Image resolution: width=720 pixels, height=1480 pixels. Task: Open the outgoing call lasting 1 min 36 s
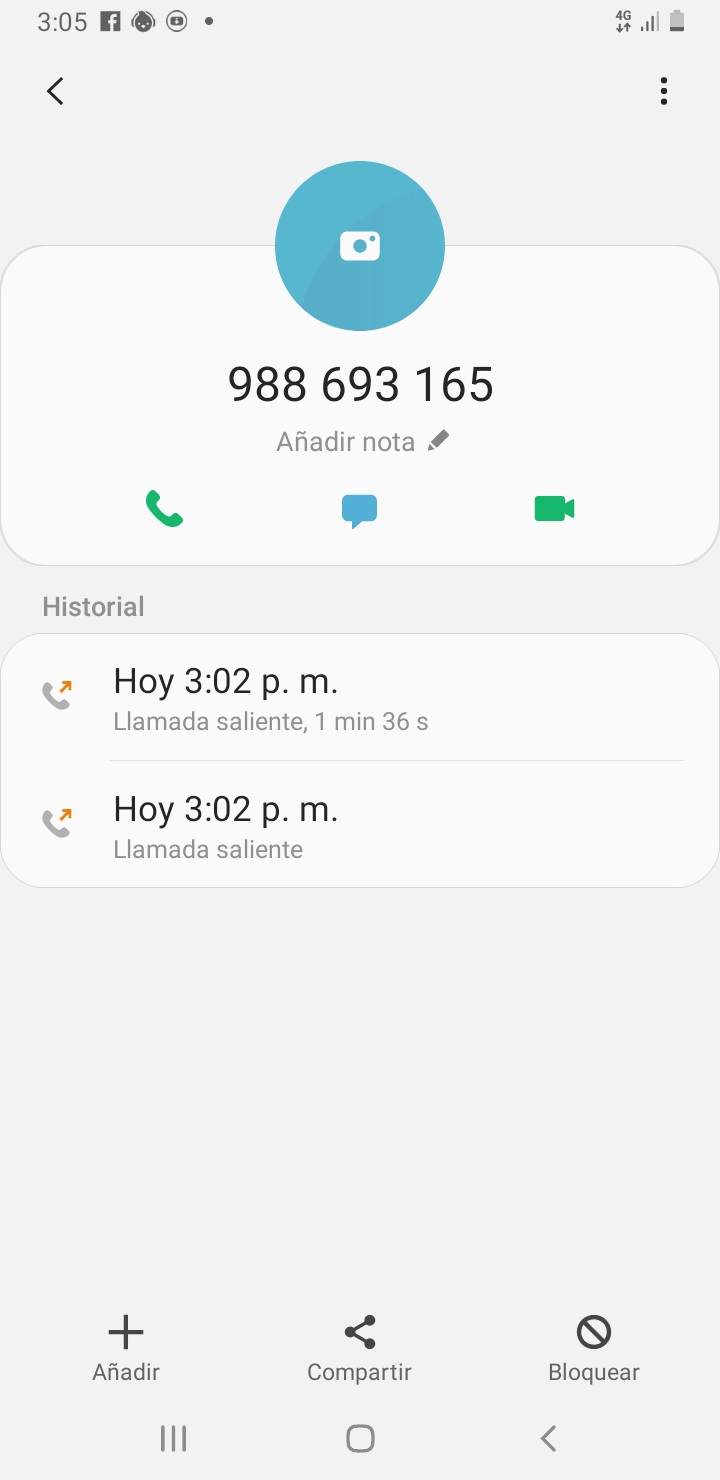click(360, 697)
